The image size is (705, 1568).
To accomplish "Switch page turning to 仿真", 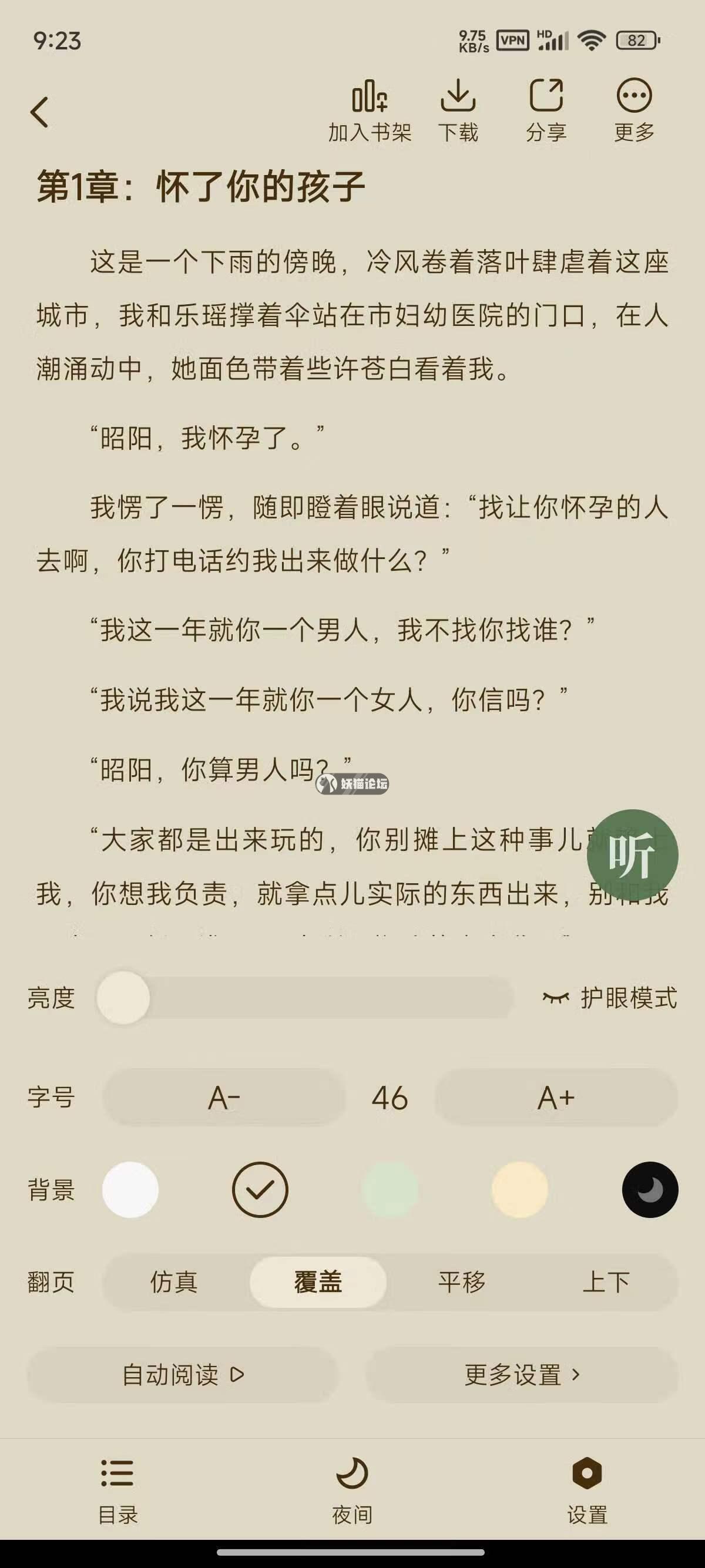I will click(174, 1282).
